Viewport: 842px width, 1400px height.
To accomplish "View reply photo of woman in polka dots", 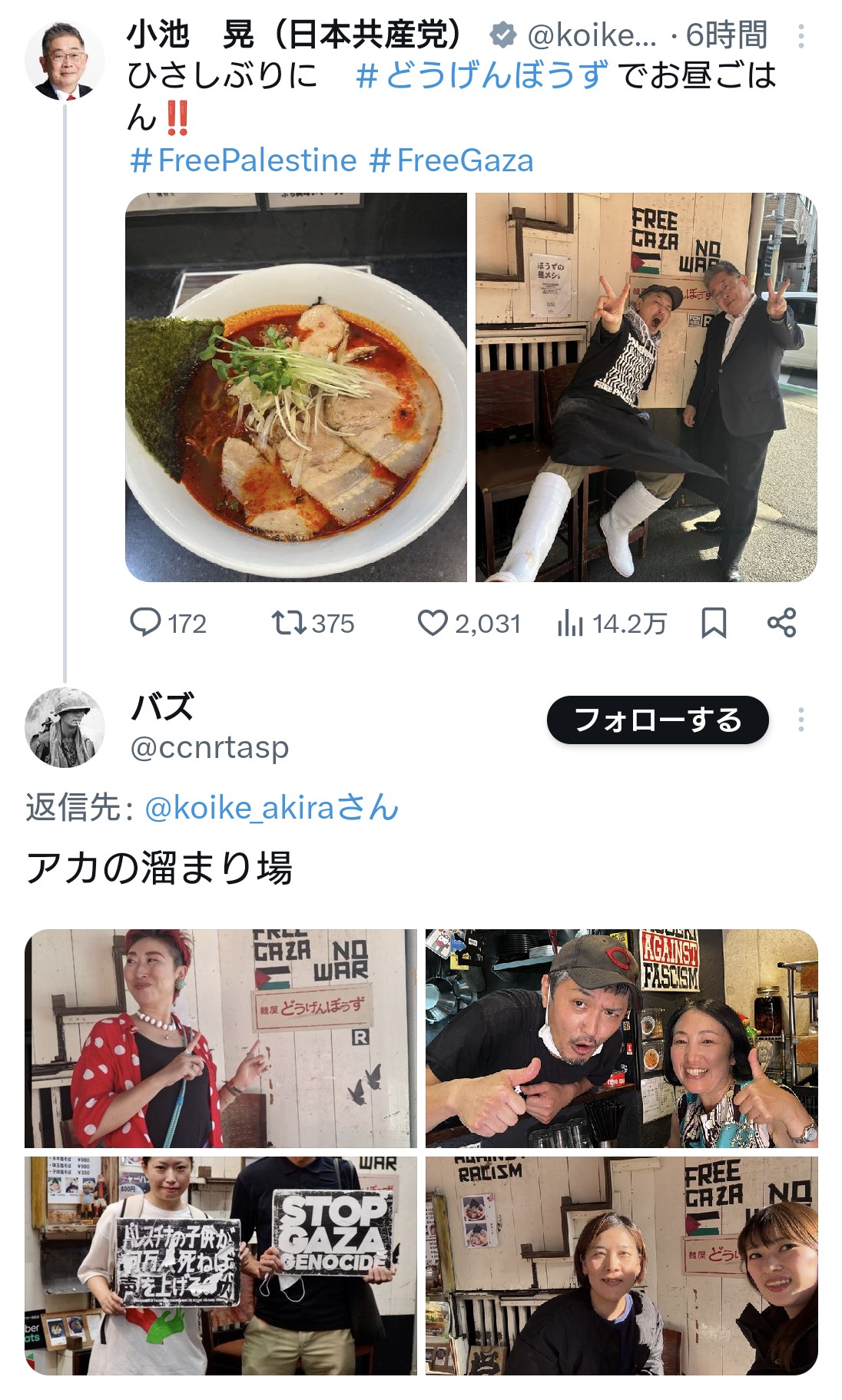I will click(220, 1038).
